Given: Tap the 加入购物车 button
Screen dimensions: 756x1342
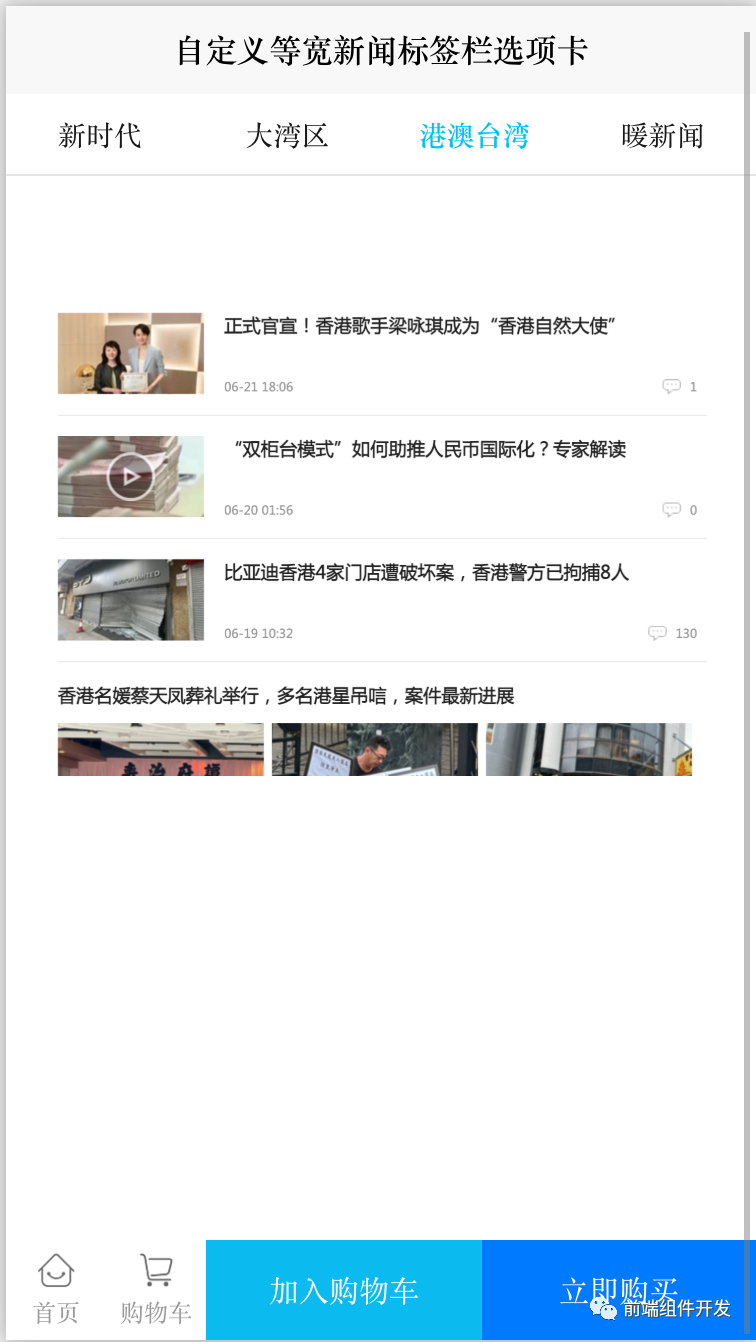Looking at the screenshot, I should tap(343, 1290).
